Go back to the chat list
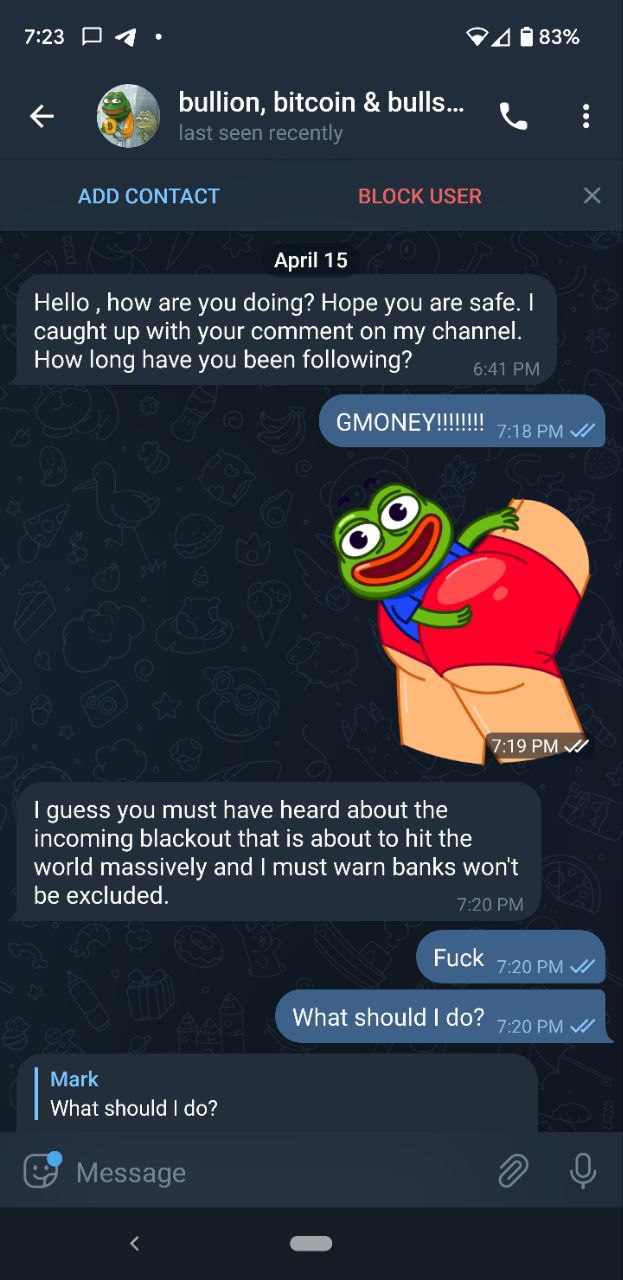Viewport: 623px width, 1280px height. (x=41, y=117)
